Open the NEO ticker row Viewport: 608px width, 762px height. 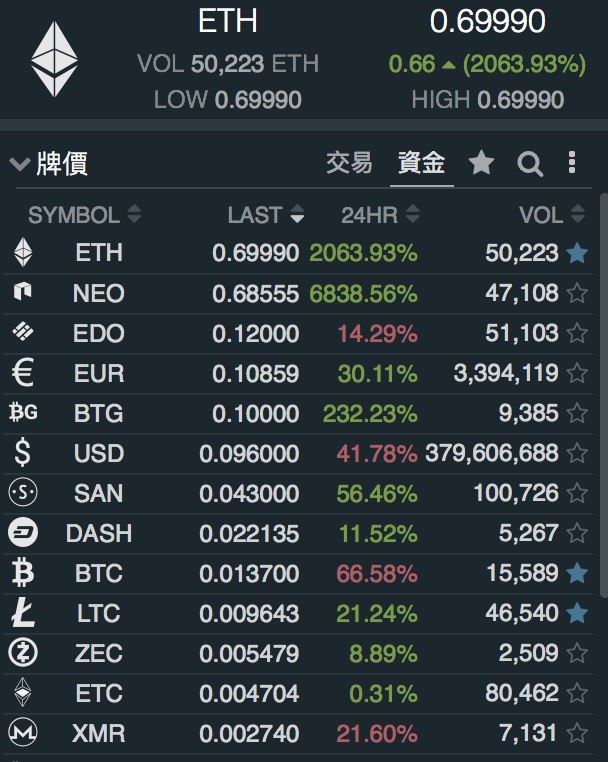coord(298,293)
